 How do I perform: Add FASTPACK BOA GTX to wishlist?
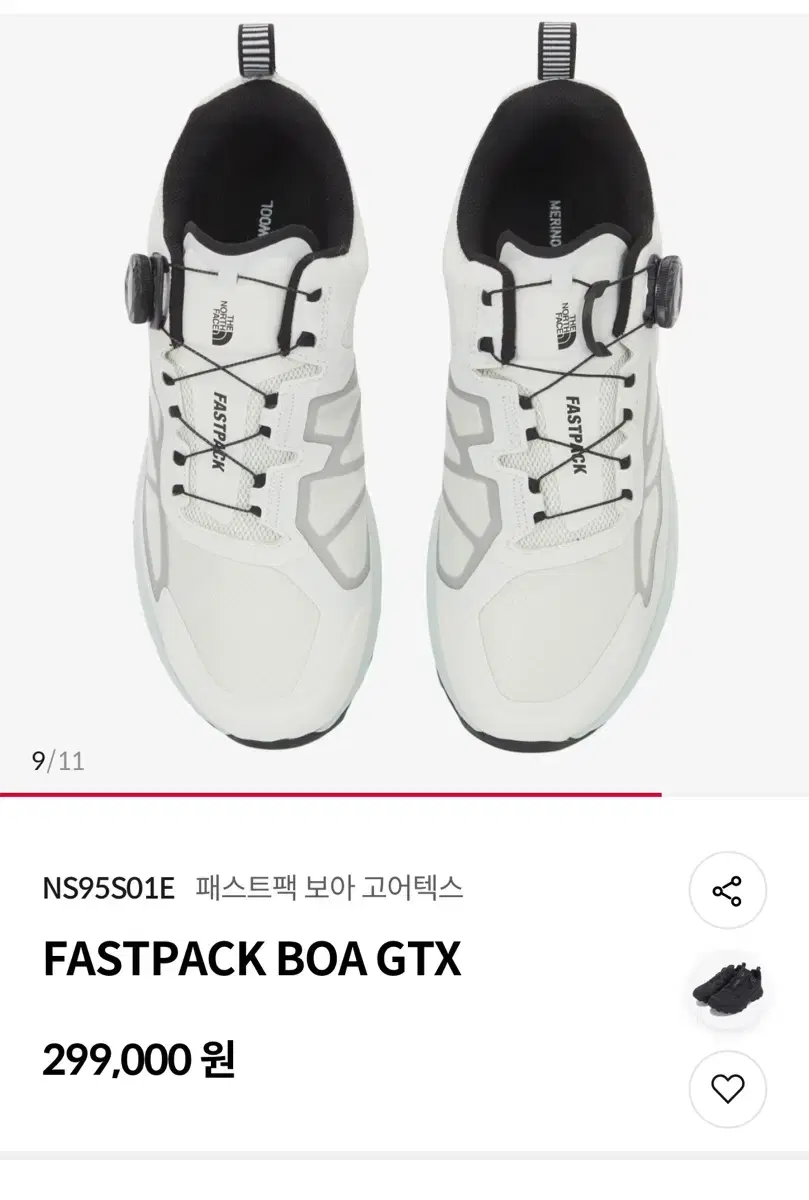coord(727,1089)
